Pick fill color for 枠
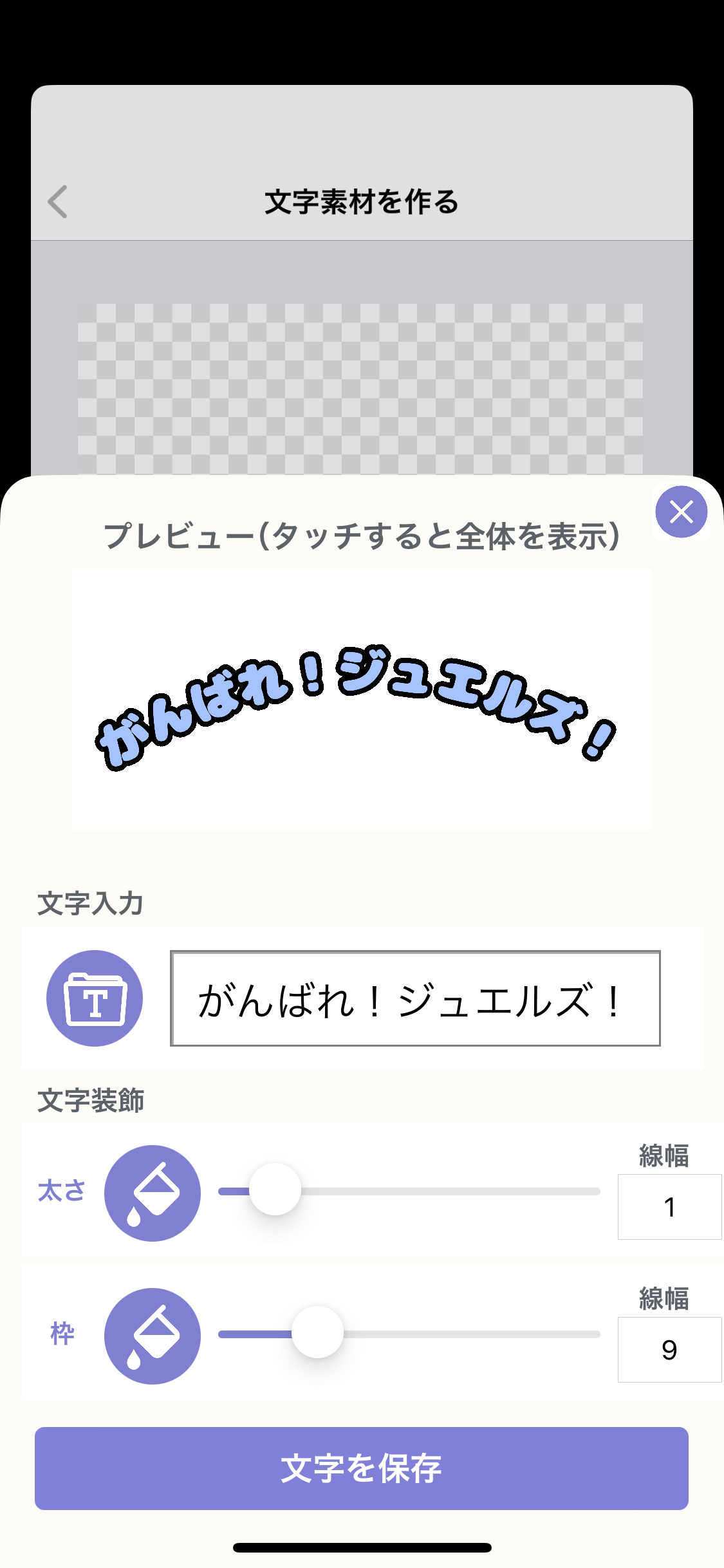The width and height of the screenshot is (724, 1568). point(153,1336)
